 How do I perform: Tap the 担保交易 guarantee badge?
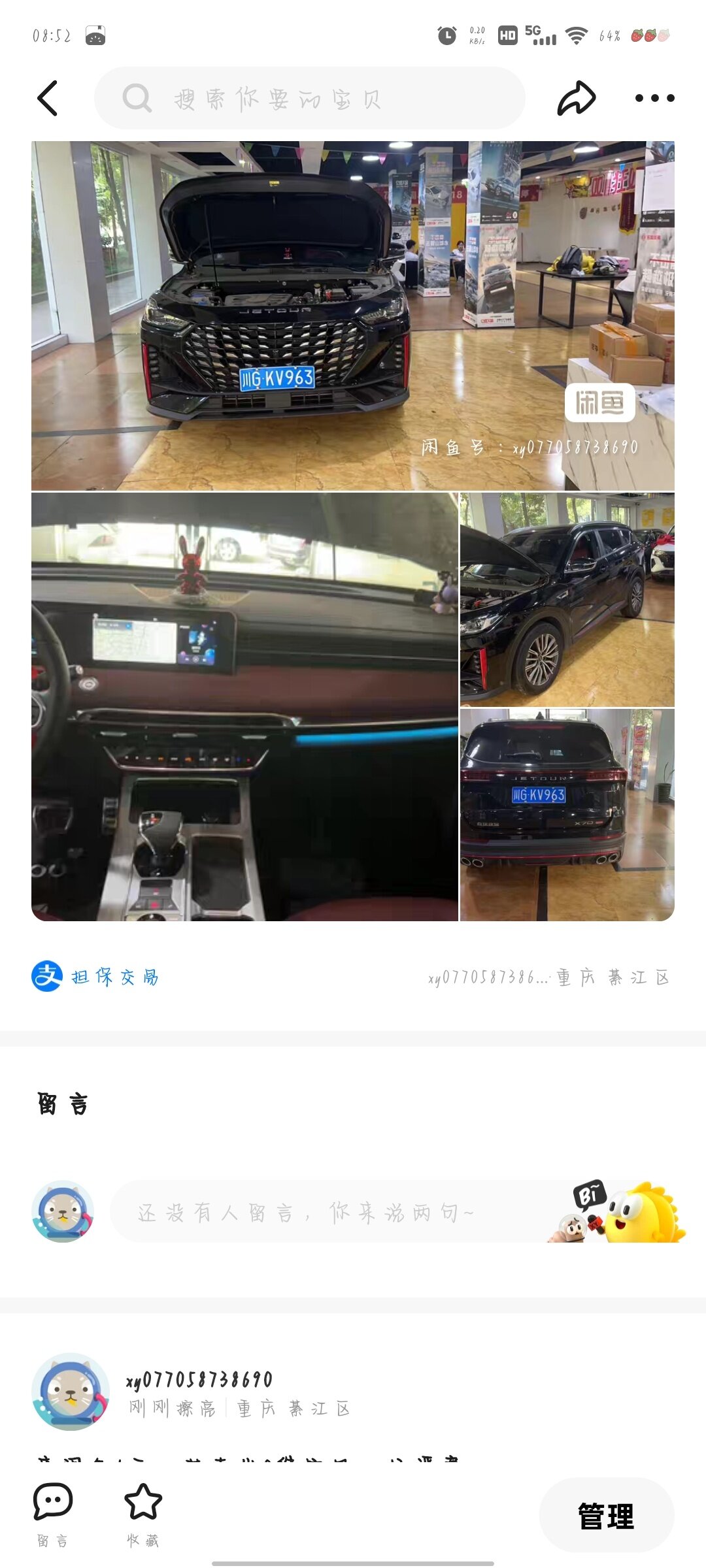pos(95,977)
